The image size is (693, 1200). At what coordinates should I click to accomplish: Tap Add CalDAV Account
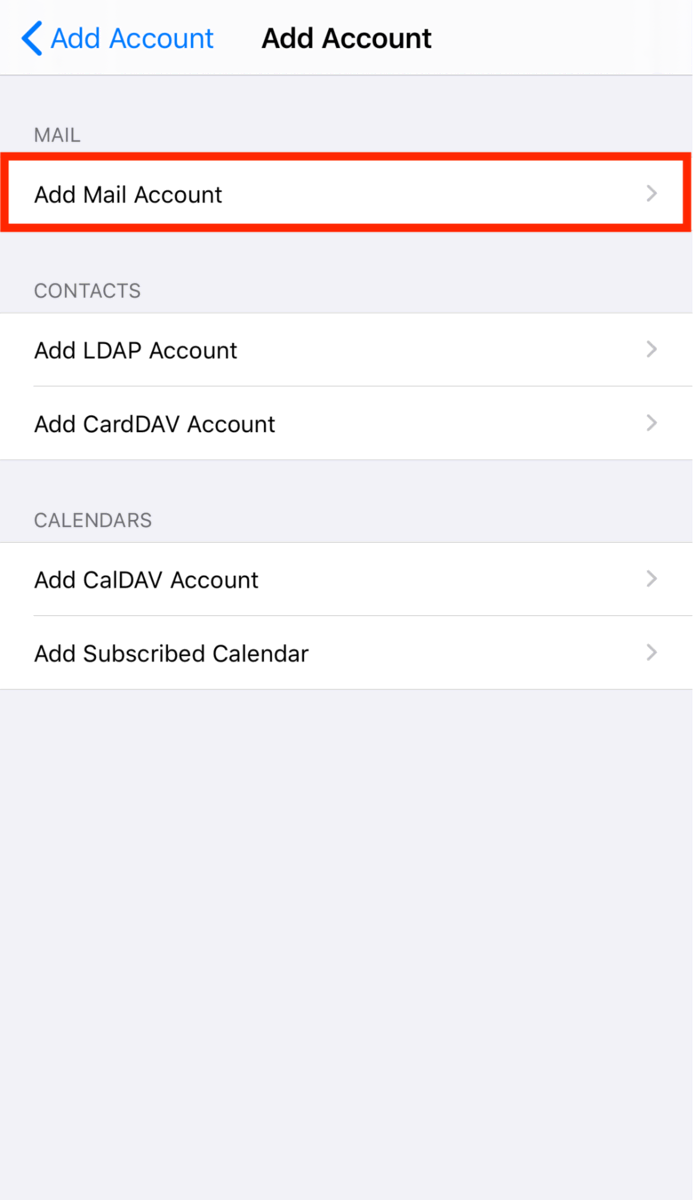coord(346,580)
